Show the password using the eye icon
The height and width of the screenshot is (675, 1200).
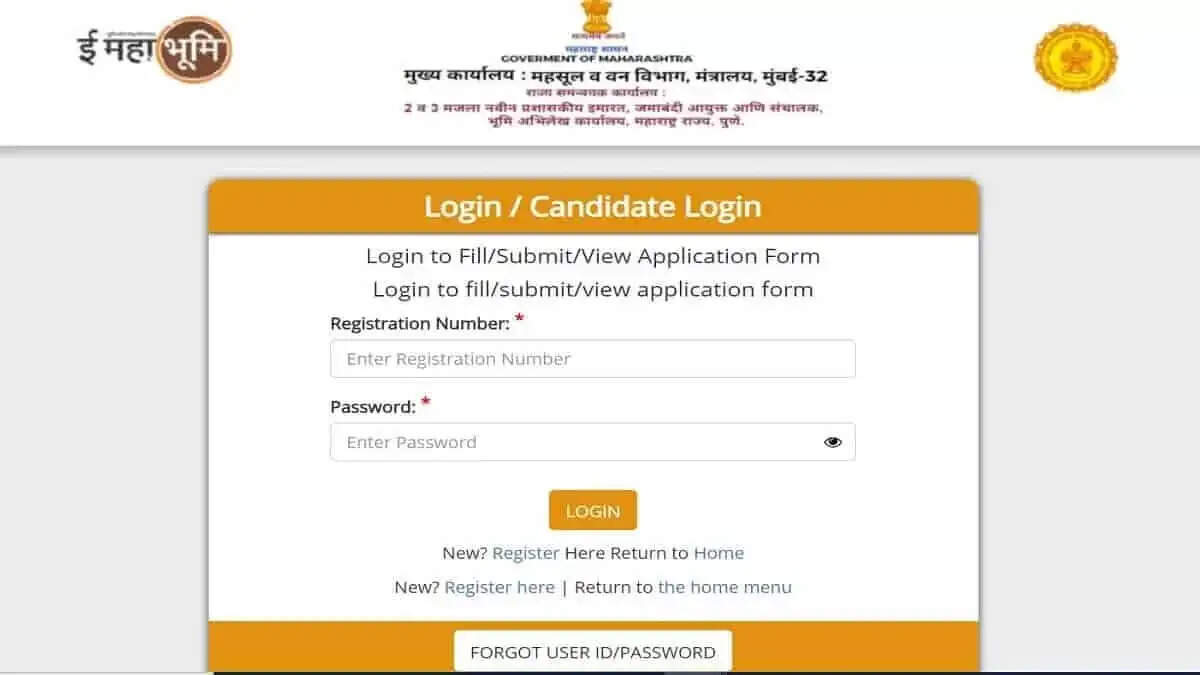click(x=833, y=442)
